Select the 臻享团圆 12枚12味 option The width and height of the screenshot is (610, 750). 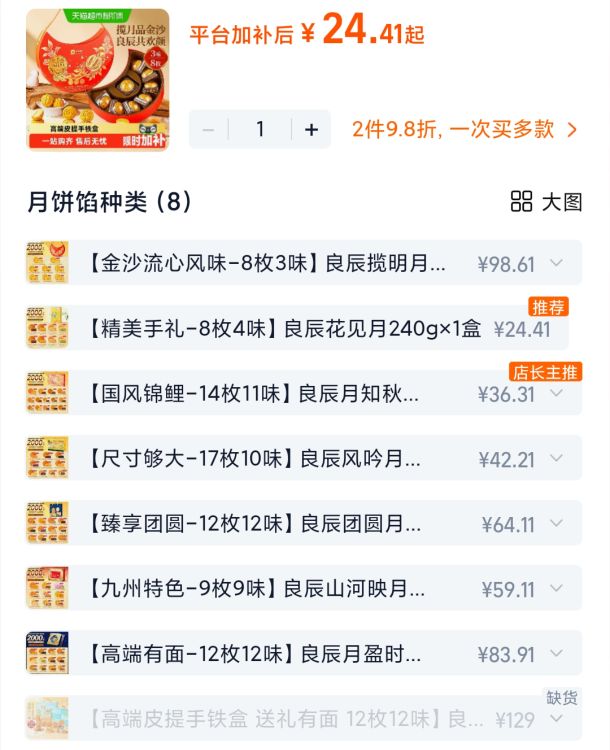point(304,523)
